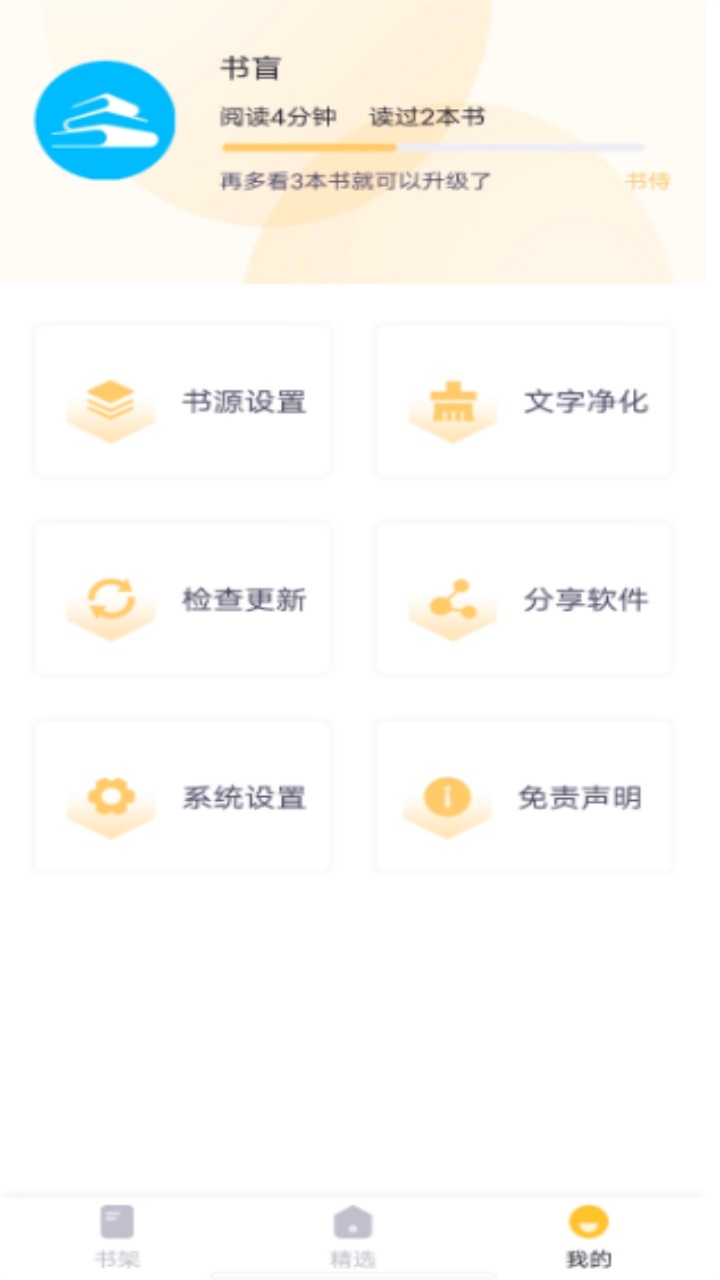Click the 分享软件 share icon
720x1280 pixels.
[452, 597]
